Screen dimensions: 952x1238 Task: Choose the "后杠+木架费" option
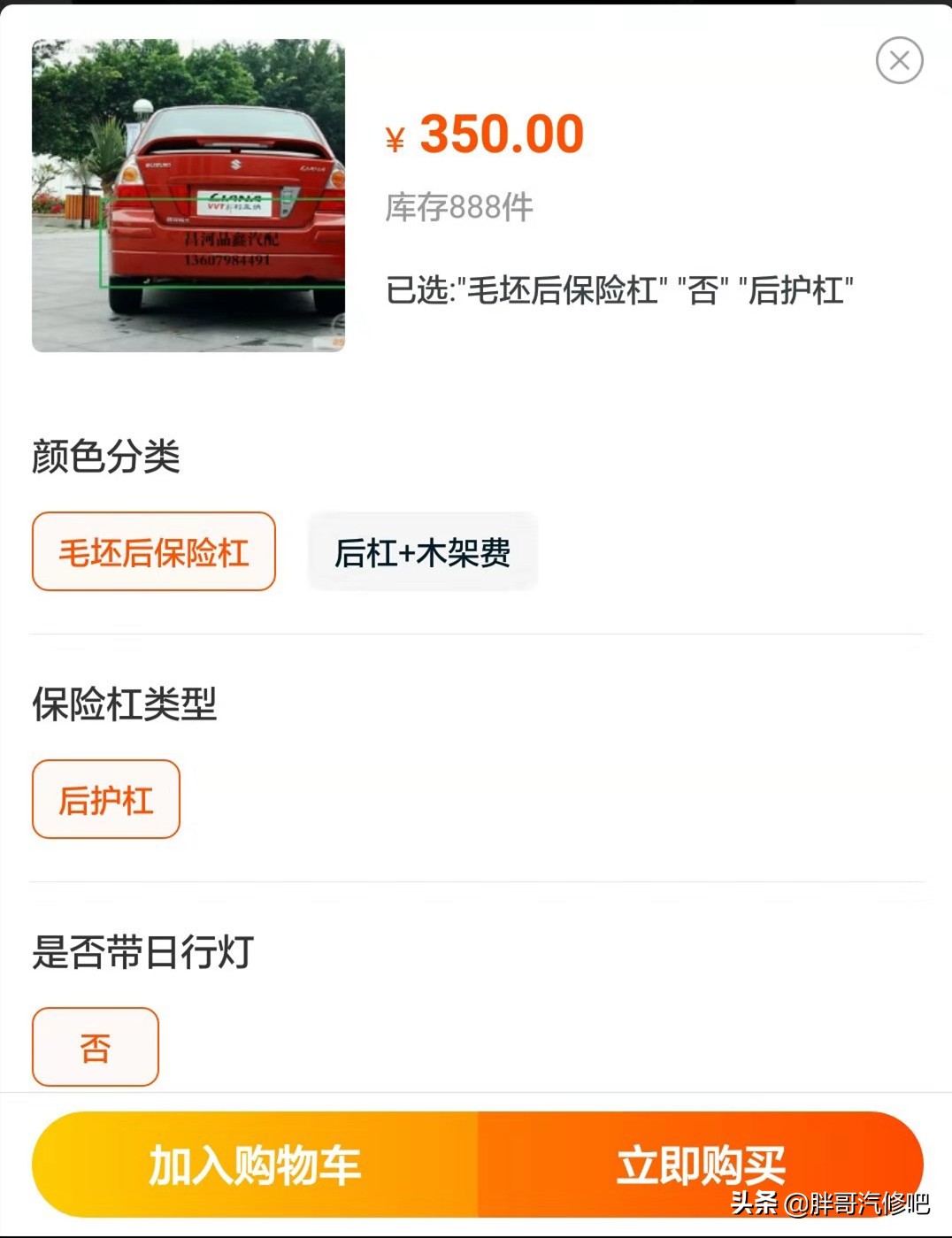tap(420, 551)
